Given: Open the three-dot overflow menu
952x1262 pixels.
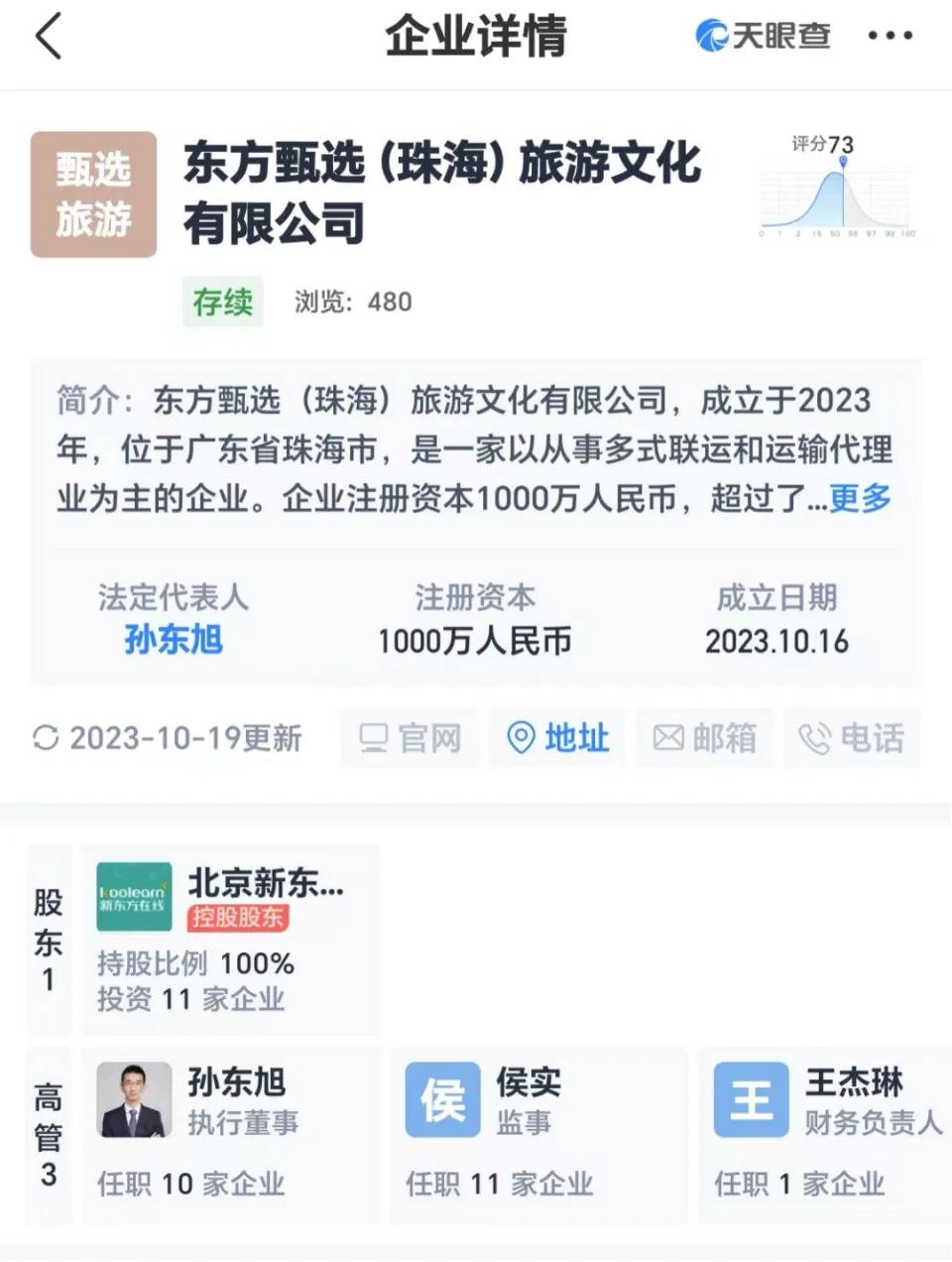Looking at the screenshot, I should point(890,37).
